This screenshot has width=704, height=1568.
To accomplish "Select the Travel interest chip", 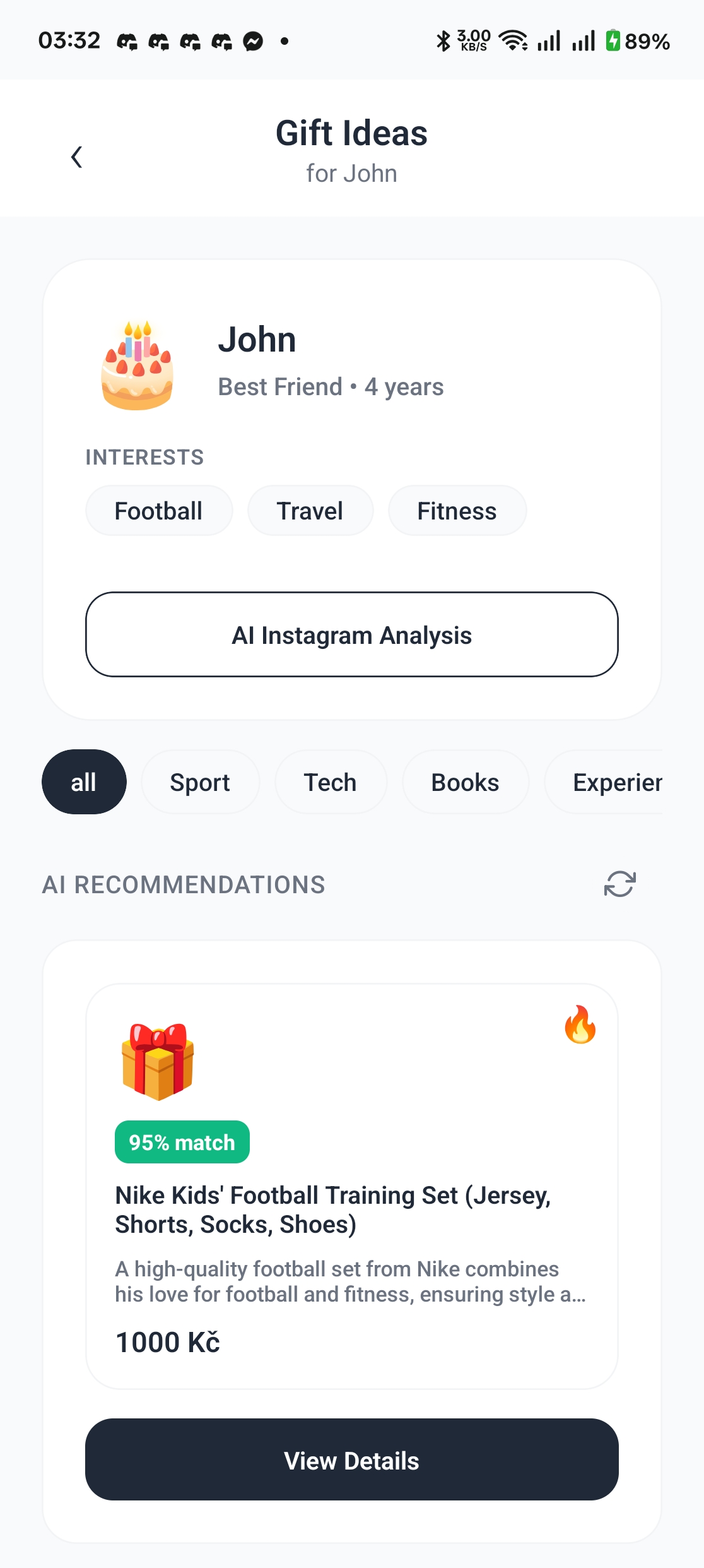I will pyautogui.click(x=310, y=511).
